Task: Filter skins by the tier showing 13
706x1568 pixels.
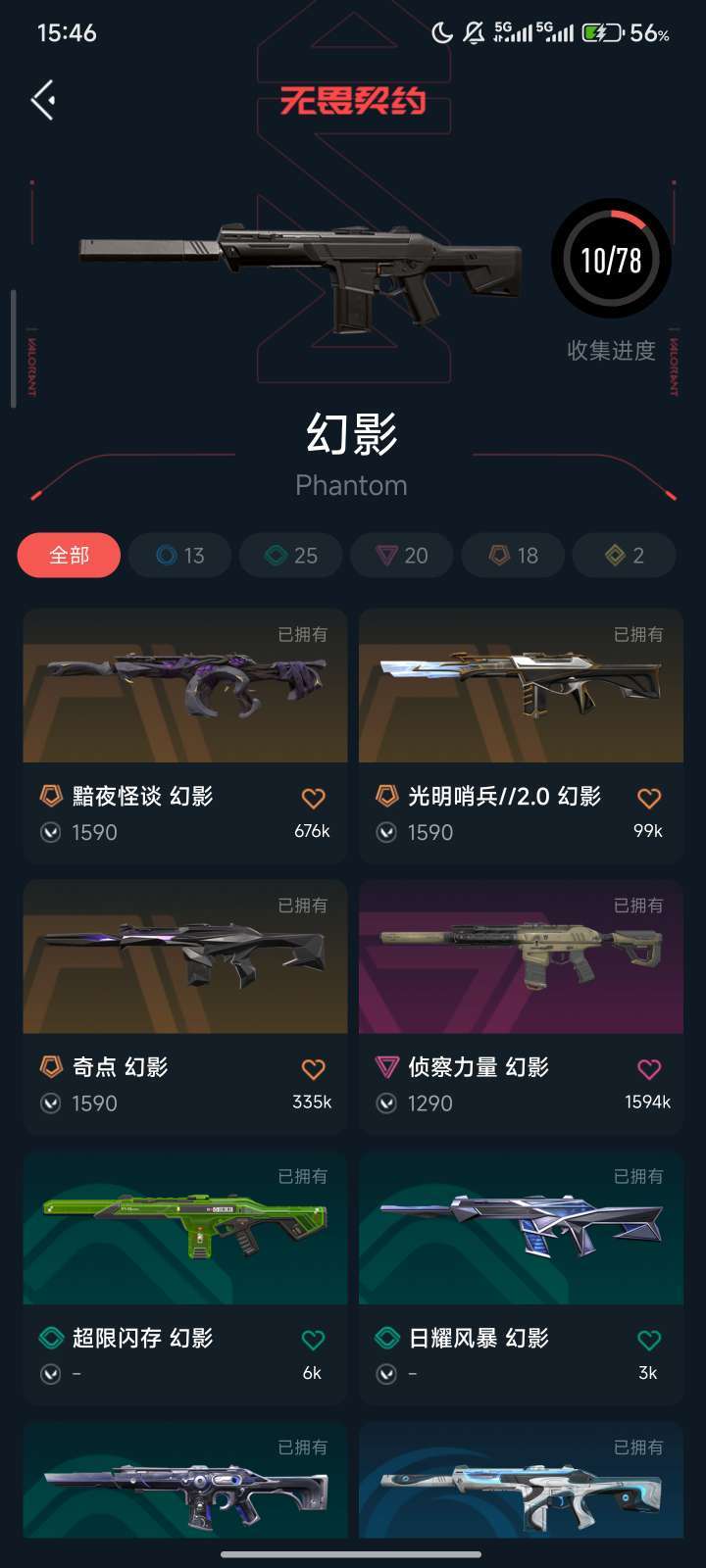Action: coord(180,556)
